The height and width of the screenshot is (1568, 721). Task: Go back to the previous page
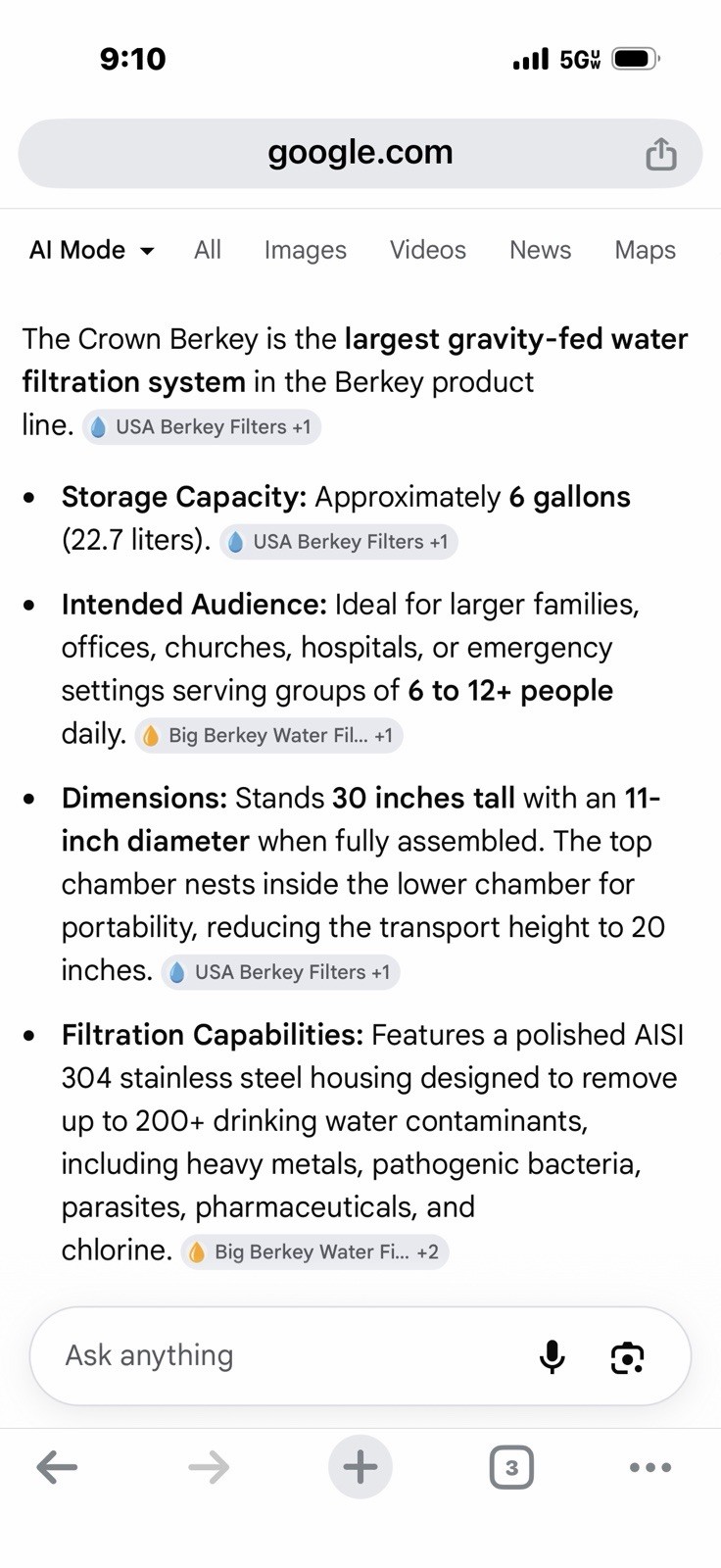pyautogui.click(x=57, y=1467)
